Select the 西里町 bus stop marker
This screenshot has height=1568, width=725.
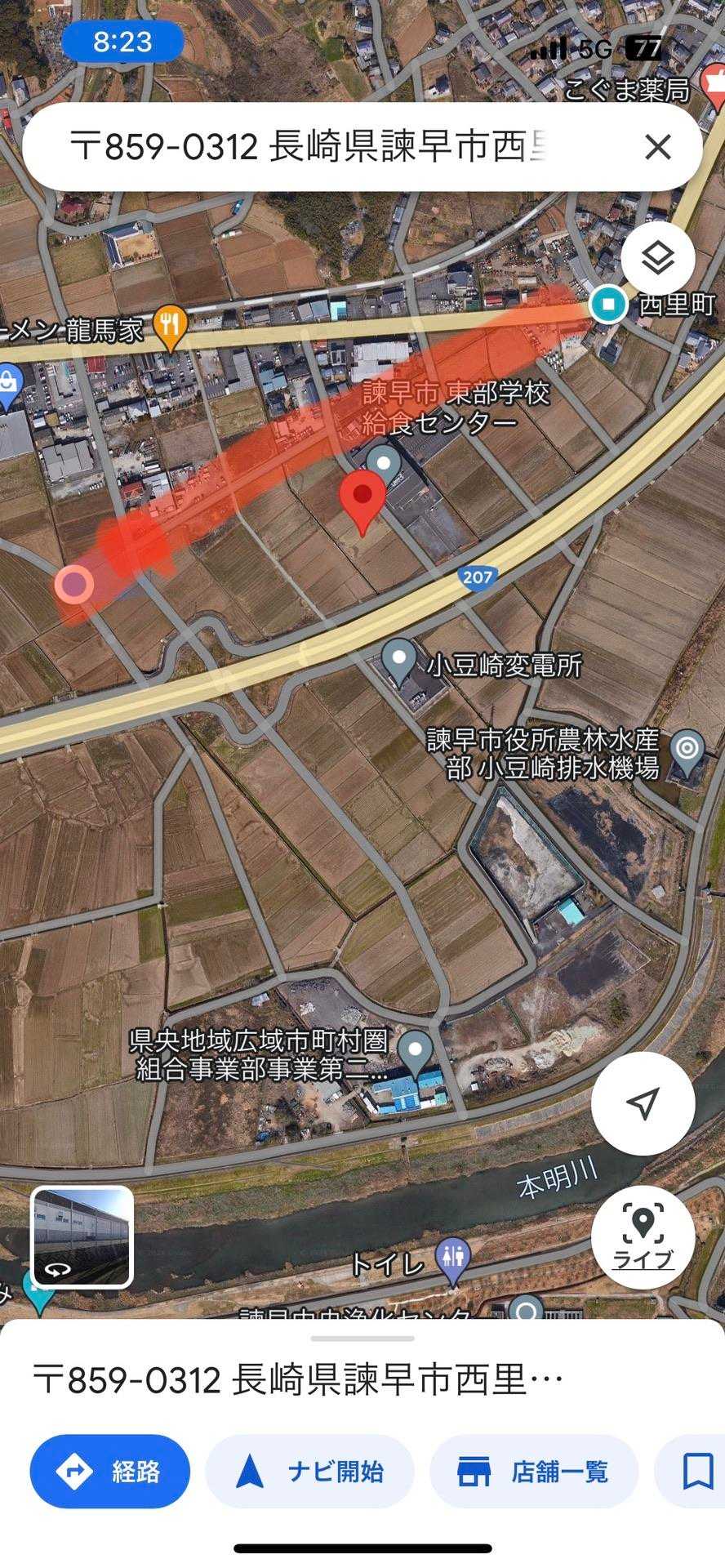[608, 305]
